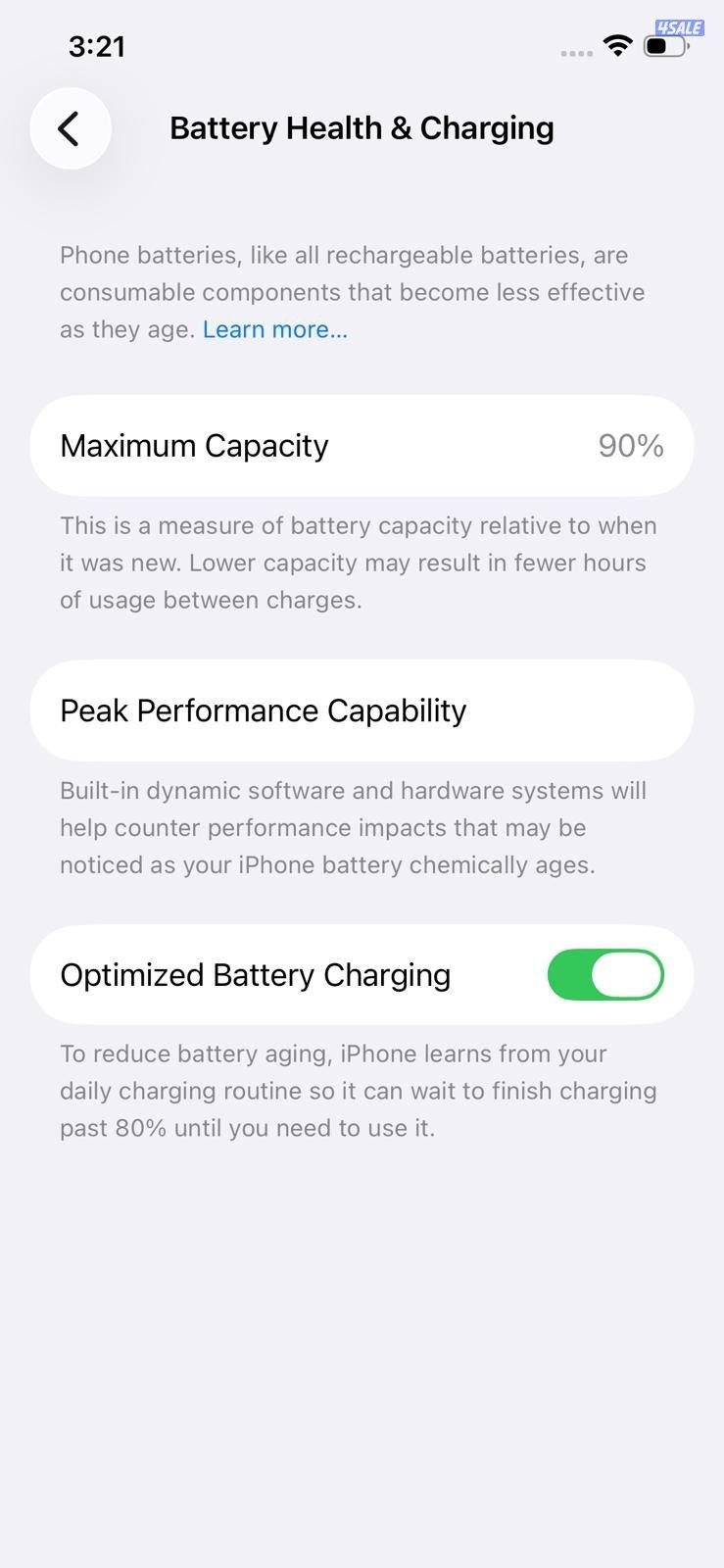Tap the Maximum Capacity label

coord(195,446)
